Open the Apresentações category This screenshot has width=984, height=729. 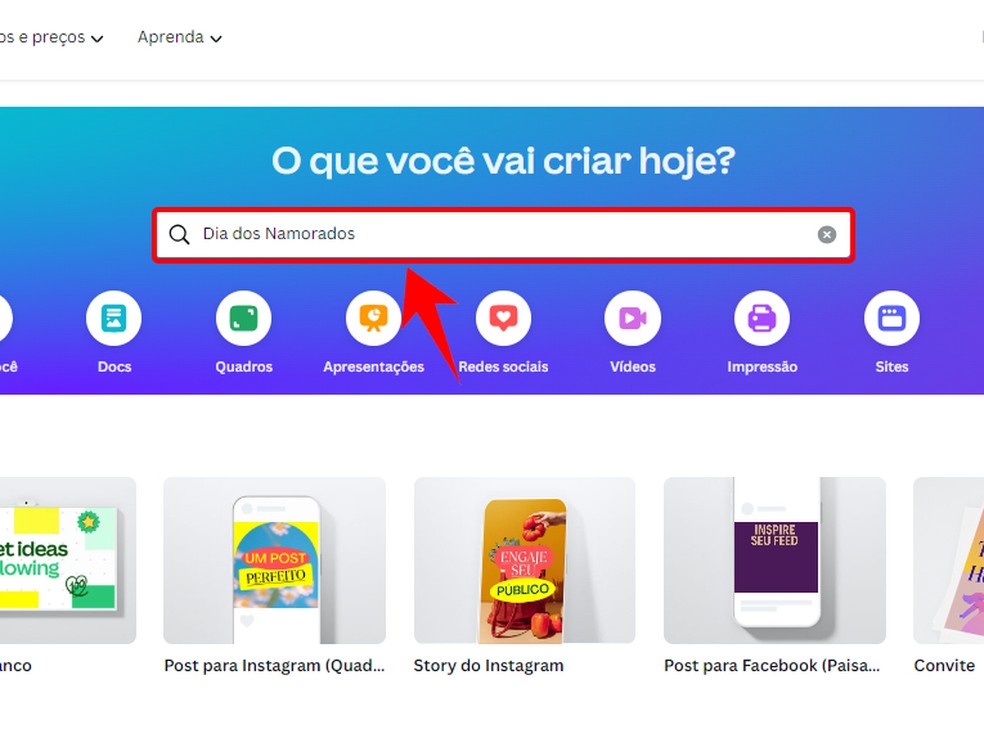tap(373, 320)
